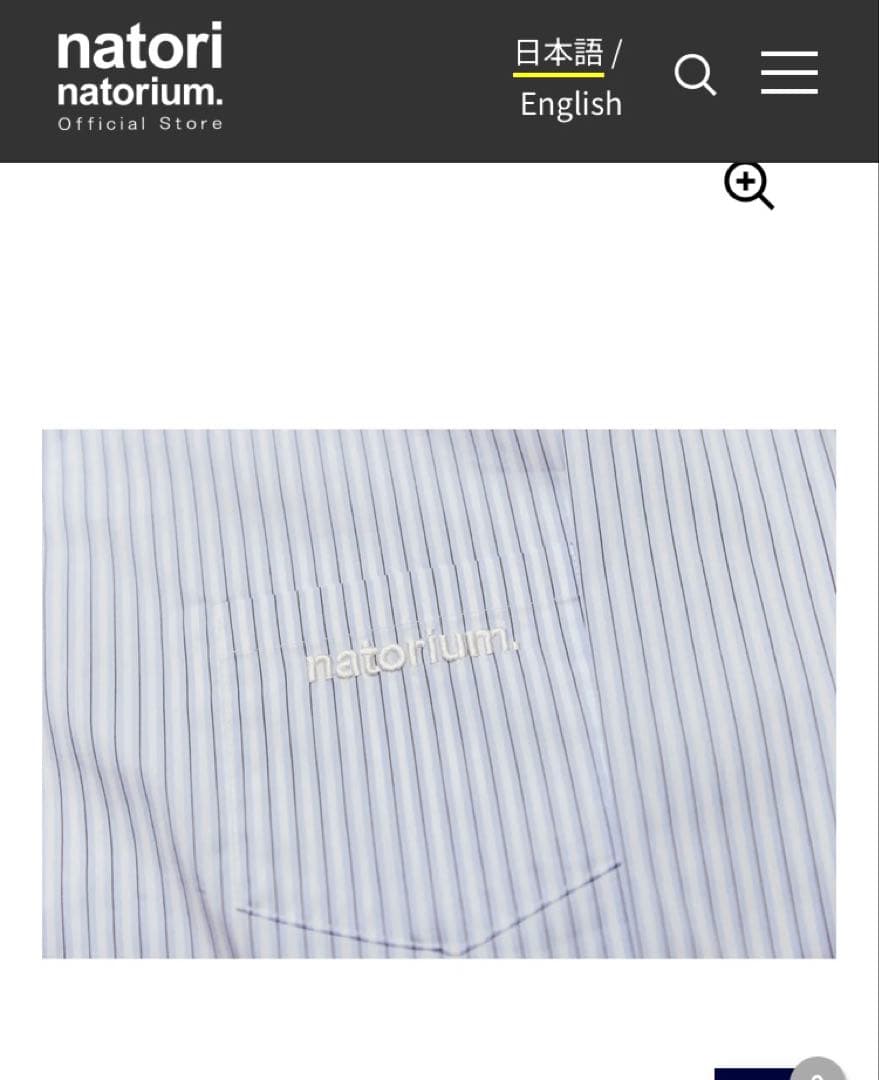Switch the site language to English
879x1080 pixels.
(570, 103)
